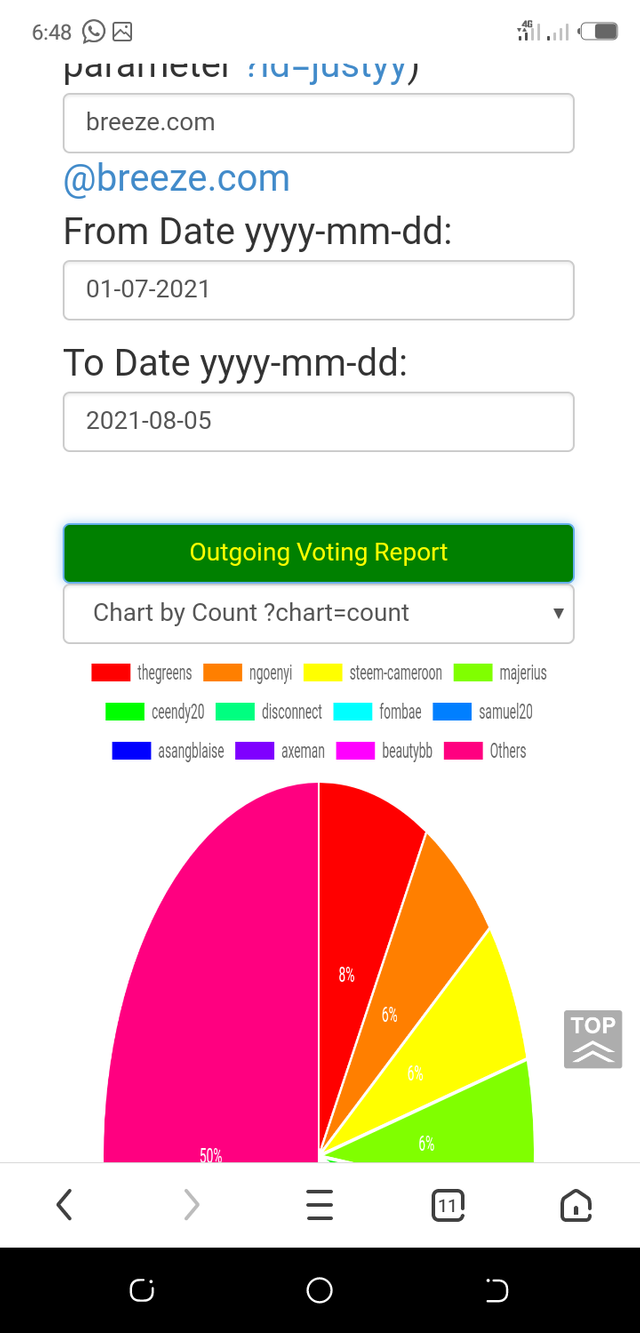Toggle majerius in the chart legend
Image resolution: width=640 pixels, height=1333 pixels.
(x=501, y=673)
